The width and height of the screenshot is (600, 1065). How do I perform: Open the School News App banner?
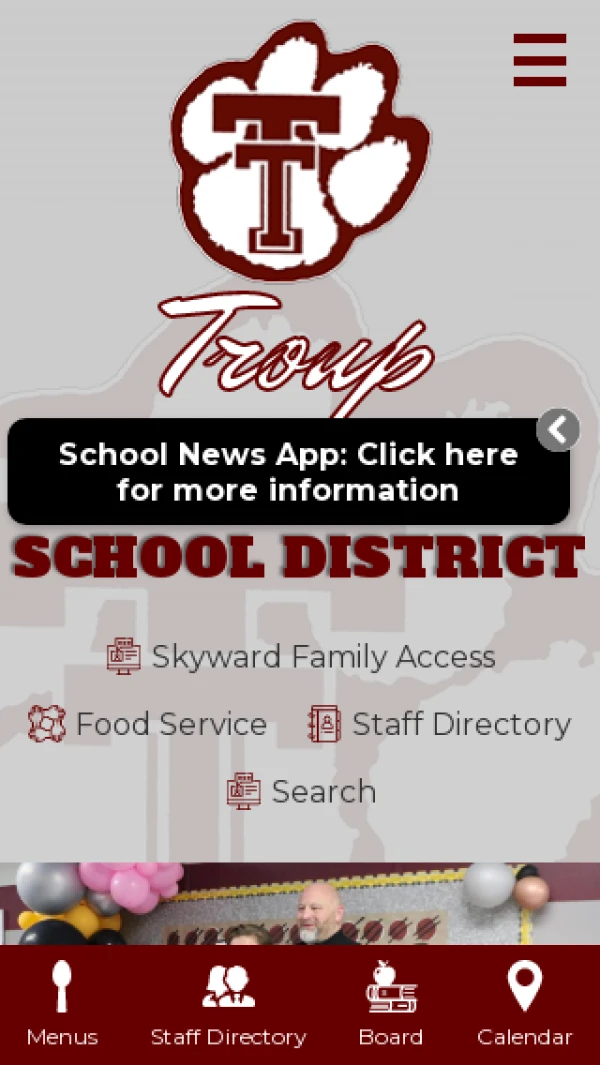(288, 472)
